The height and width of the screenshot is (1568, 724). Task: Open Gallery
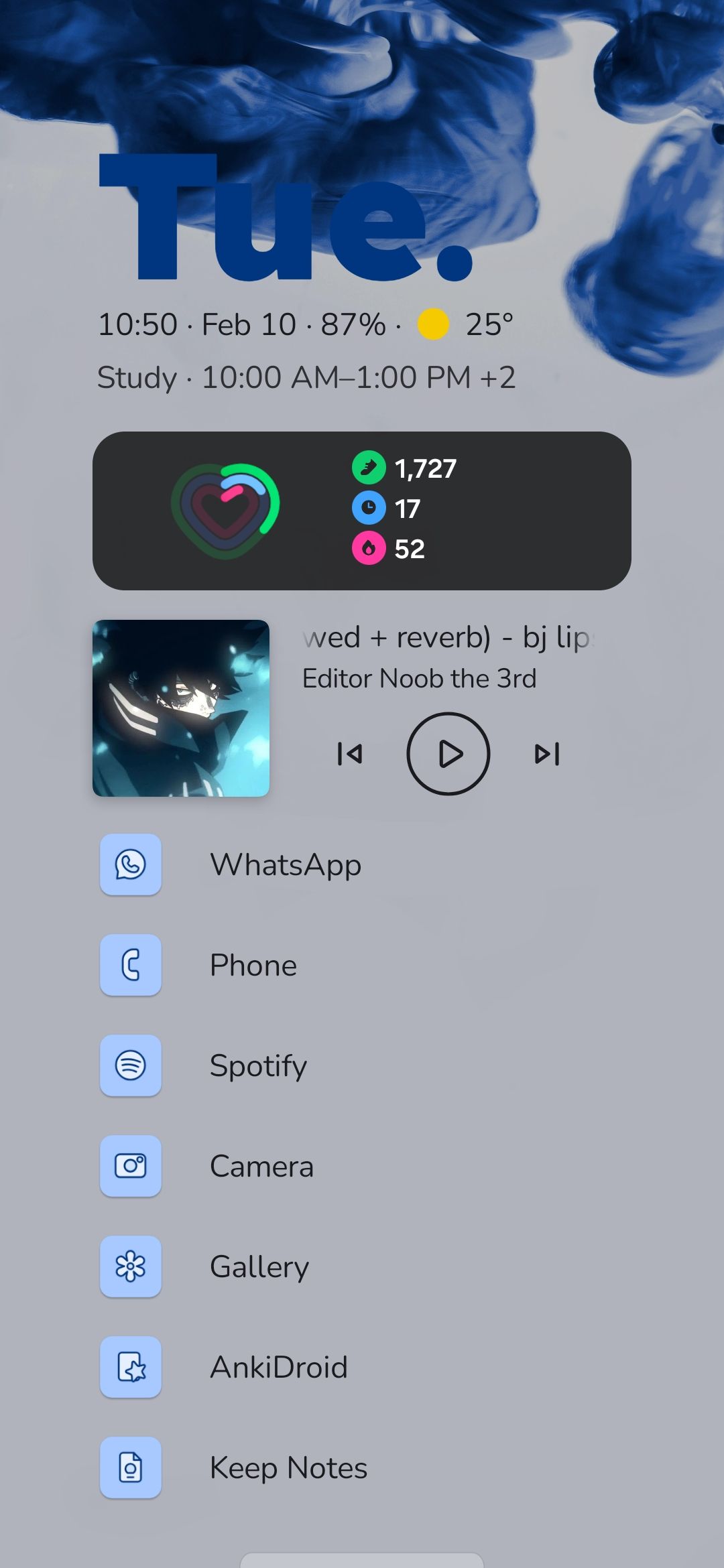pos(204,1266)
